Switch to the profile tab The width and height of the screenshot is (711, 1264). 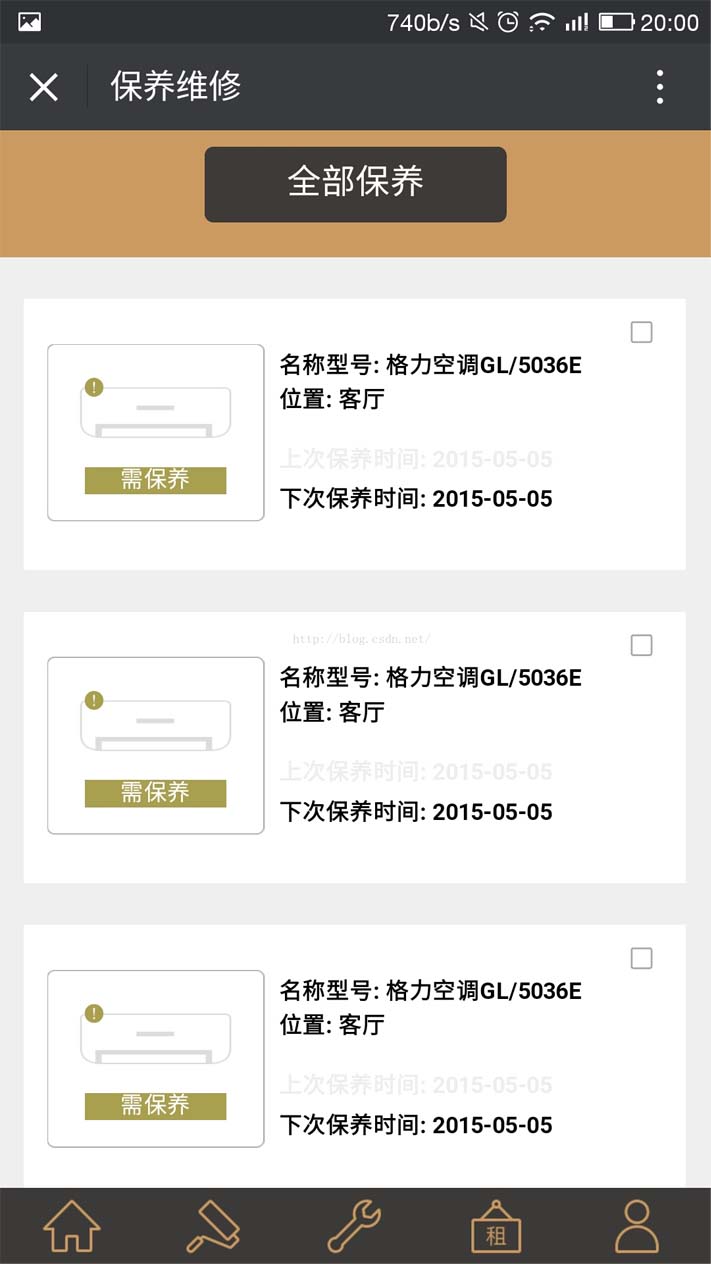(636, 1226)
